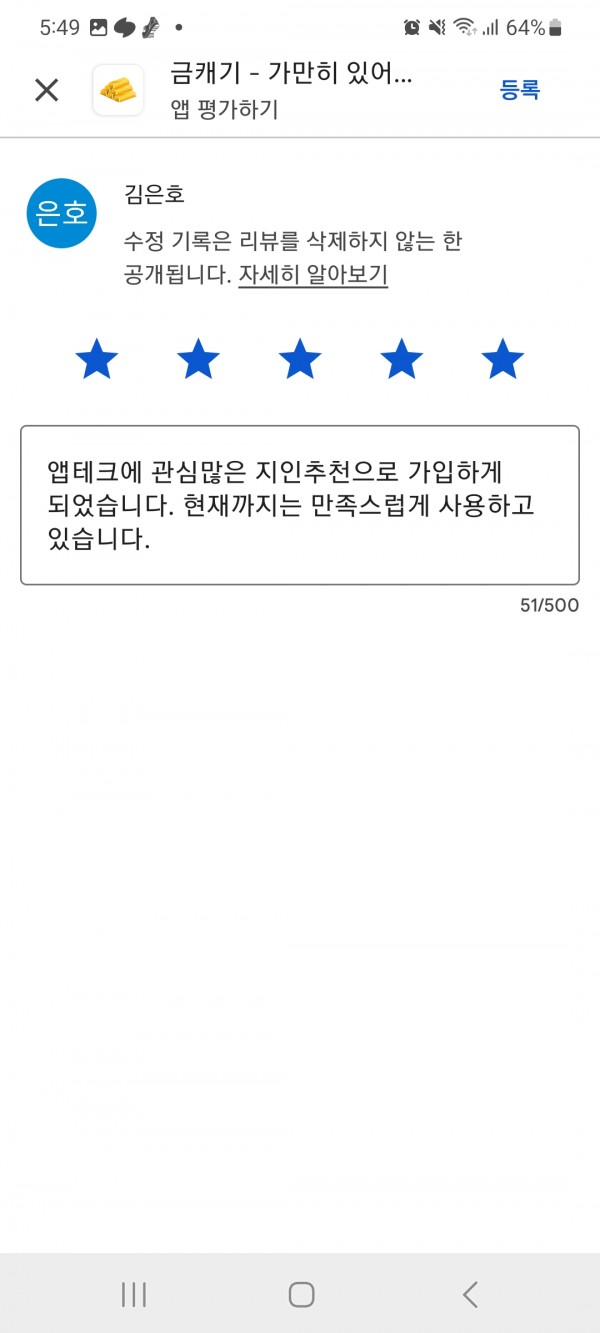Close the app rating screen
Image resolution: width=600 pixels, height=1333 pixels.
click(x=47, y=90)
